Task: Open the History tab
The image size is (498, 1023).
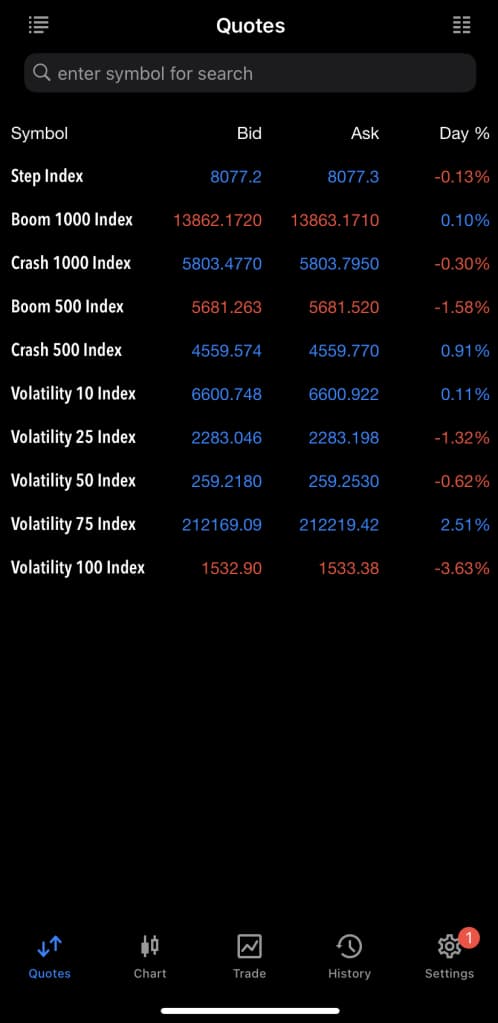Action: (x=349, y=956)
